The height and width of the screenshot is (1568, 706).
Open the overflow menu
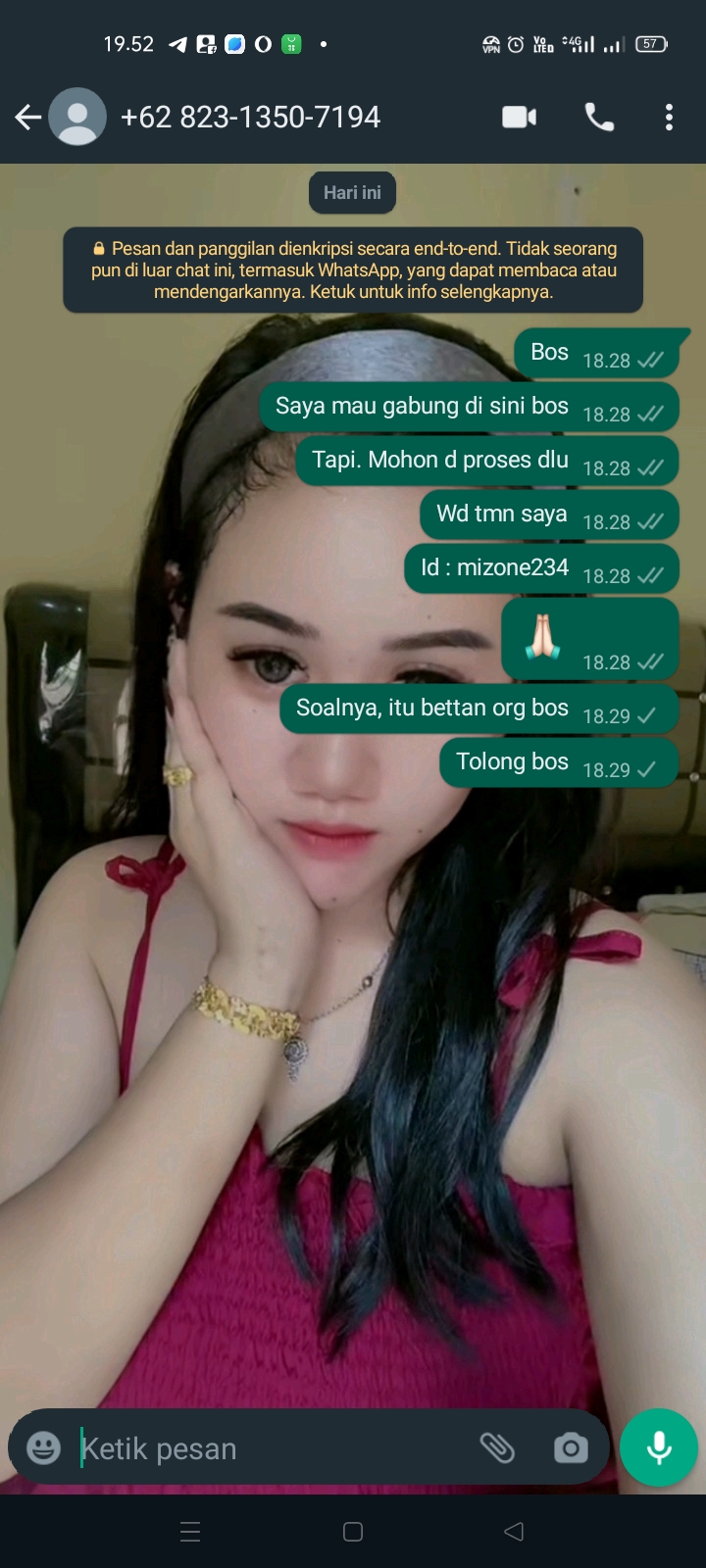pyautogui.click(x=669, y=118)
